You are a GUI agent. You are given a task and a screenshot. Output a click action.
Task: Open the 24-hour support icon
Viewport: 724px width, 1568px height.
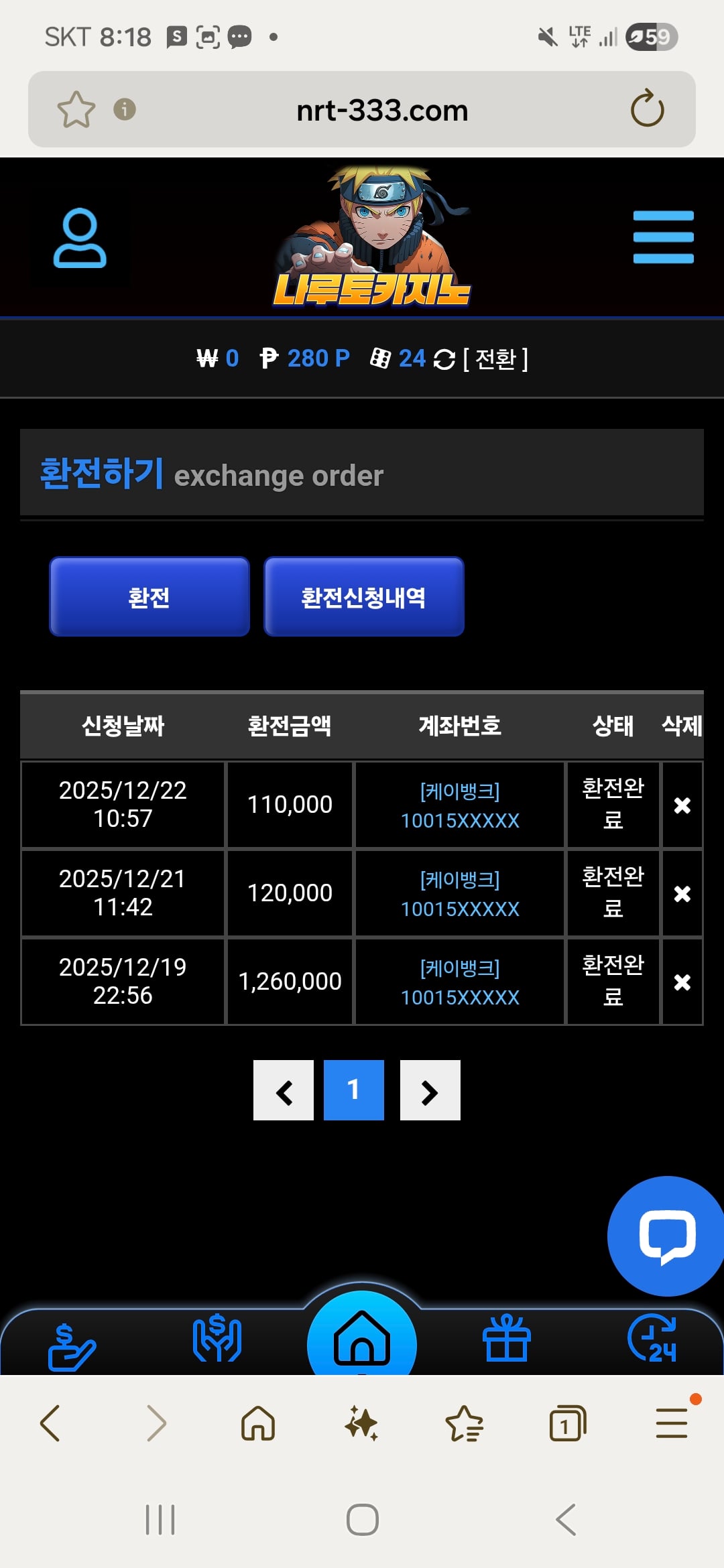pos(652,1339)
